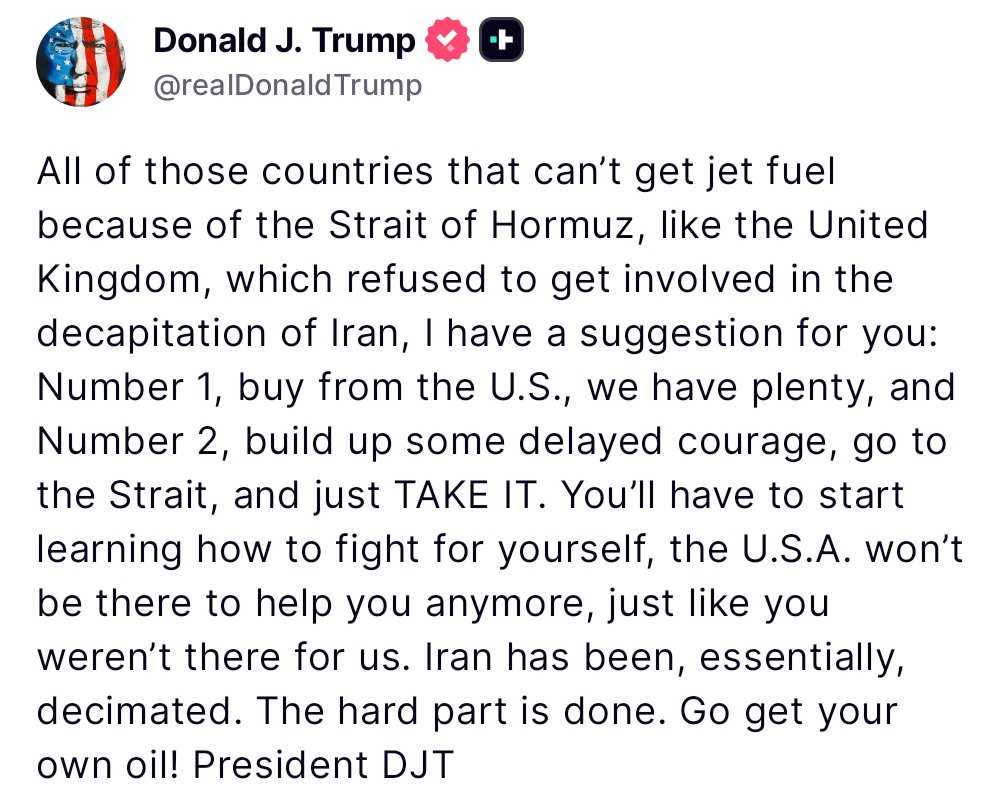Open Donald J. Trump's profile picture

[x=80, y=62]
